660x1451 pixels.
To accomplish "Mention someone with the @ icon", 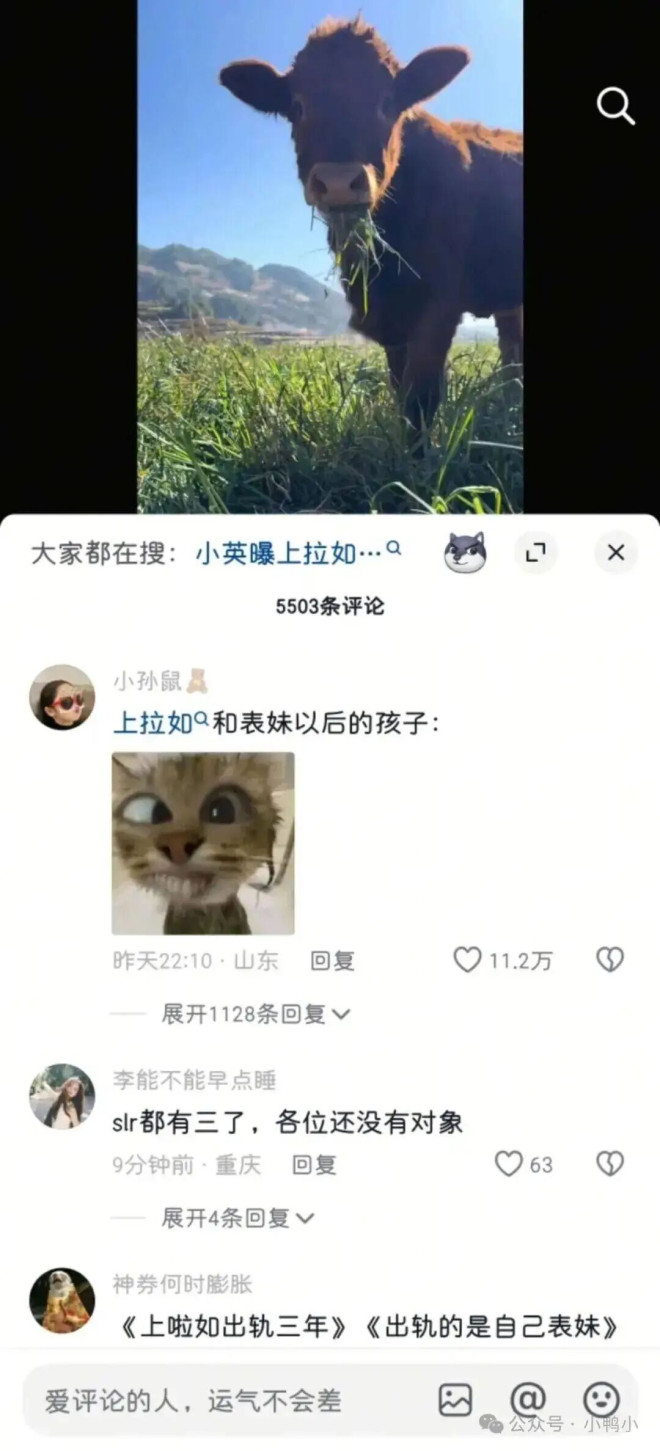I will click(527, 1399).
